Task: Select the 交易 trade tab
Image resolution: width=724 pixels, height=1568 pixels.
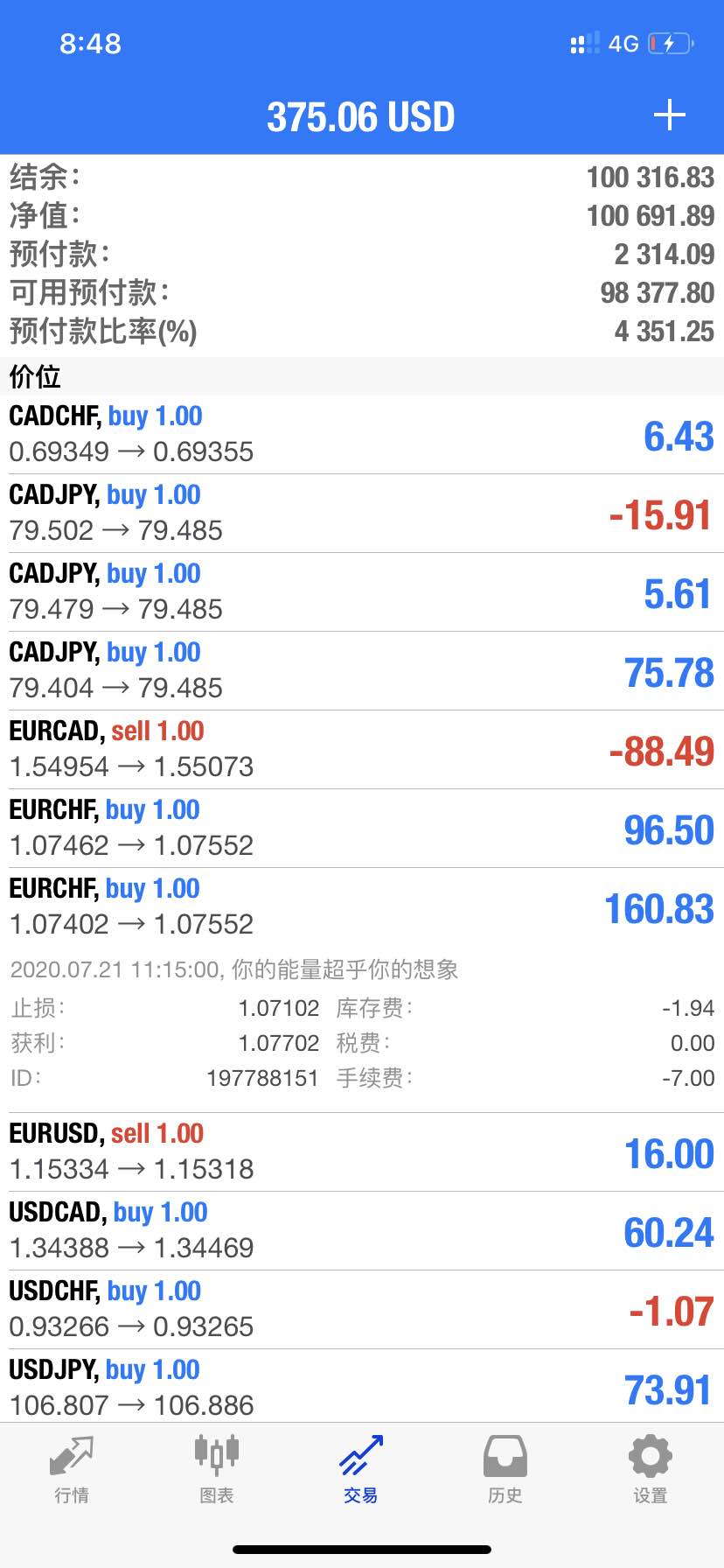Action: (361, 1469)
